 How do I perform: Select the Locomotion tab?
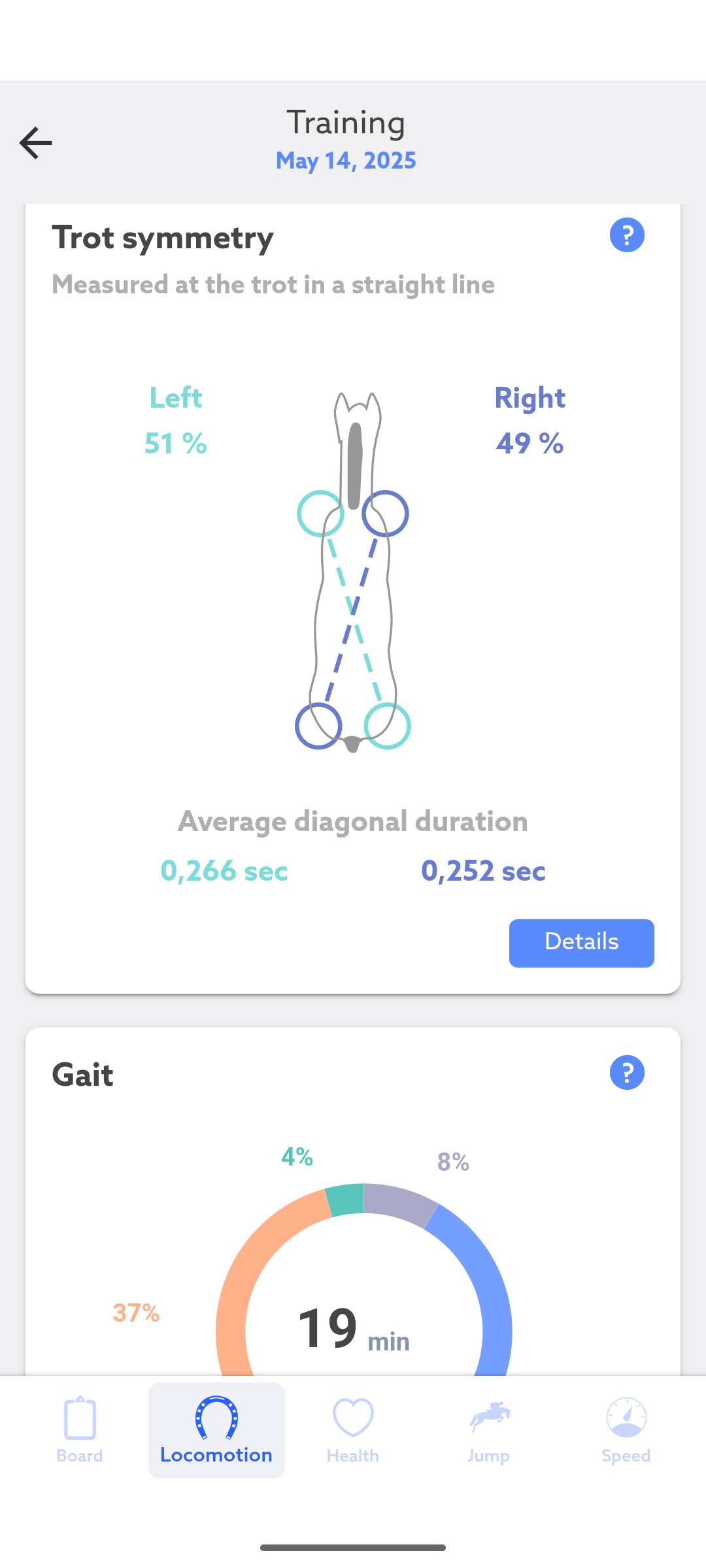point(216,1429)
